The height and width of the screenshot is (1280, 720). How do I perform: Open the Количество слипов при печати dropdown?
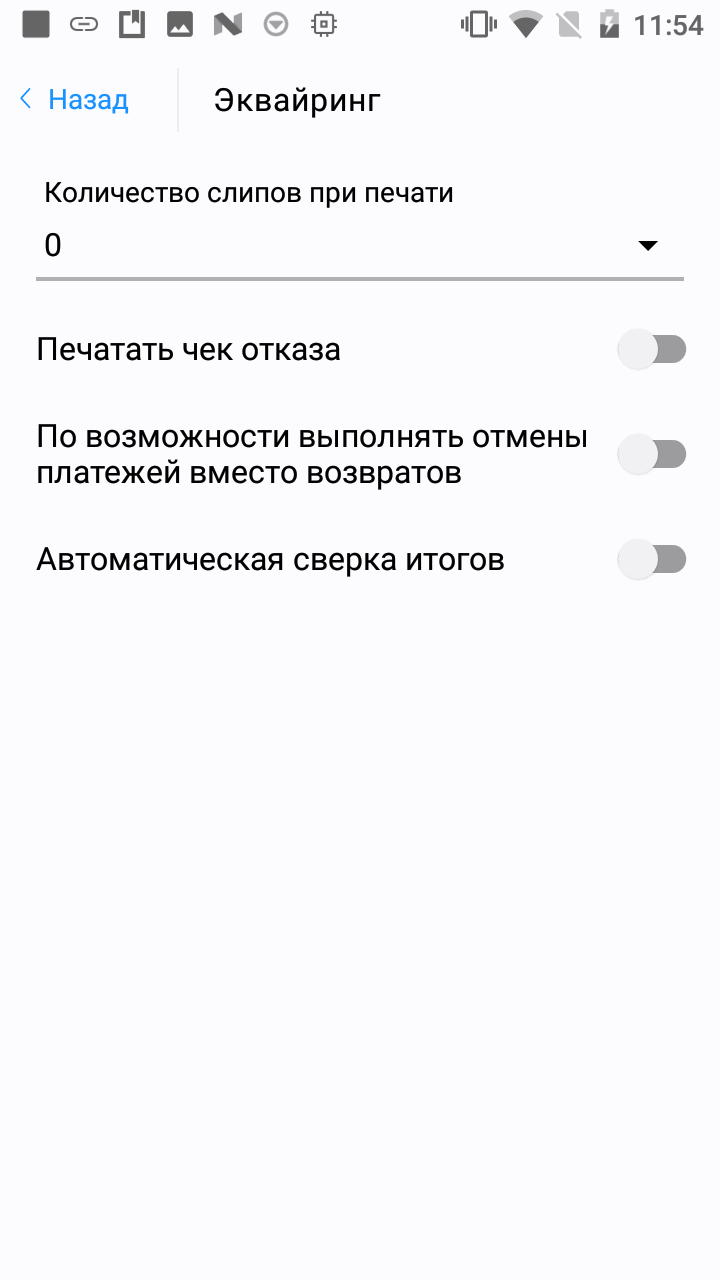point(360,245)
